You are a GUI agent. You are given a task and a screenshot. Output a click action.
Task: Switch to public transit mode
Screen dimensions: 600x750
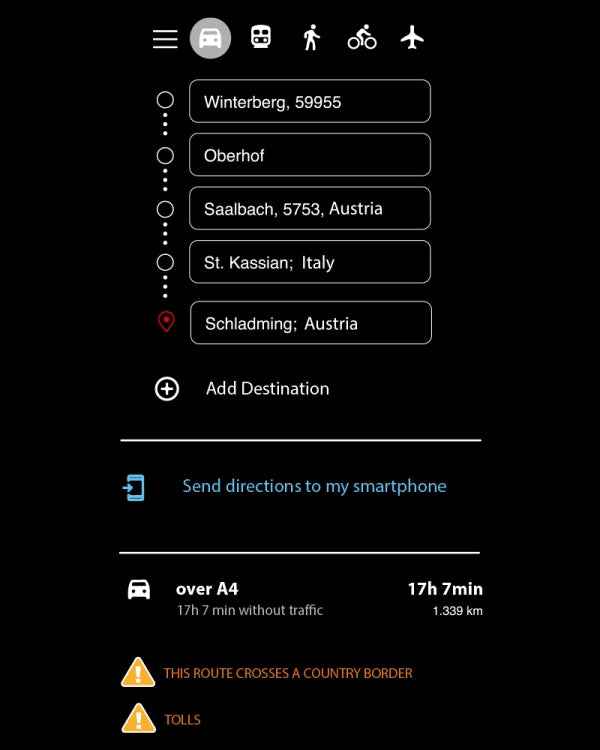pos(261,38)
